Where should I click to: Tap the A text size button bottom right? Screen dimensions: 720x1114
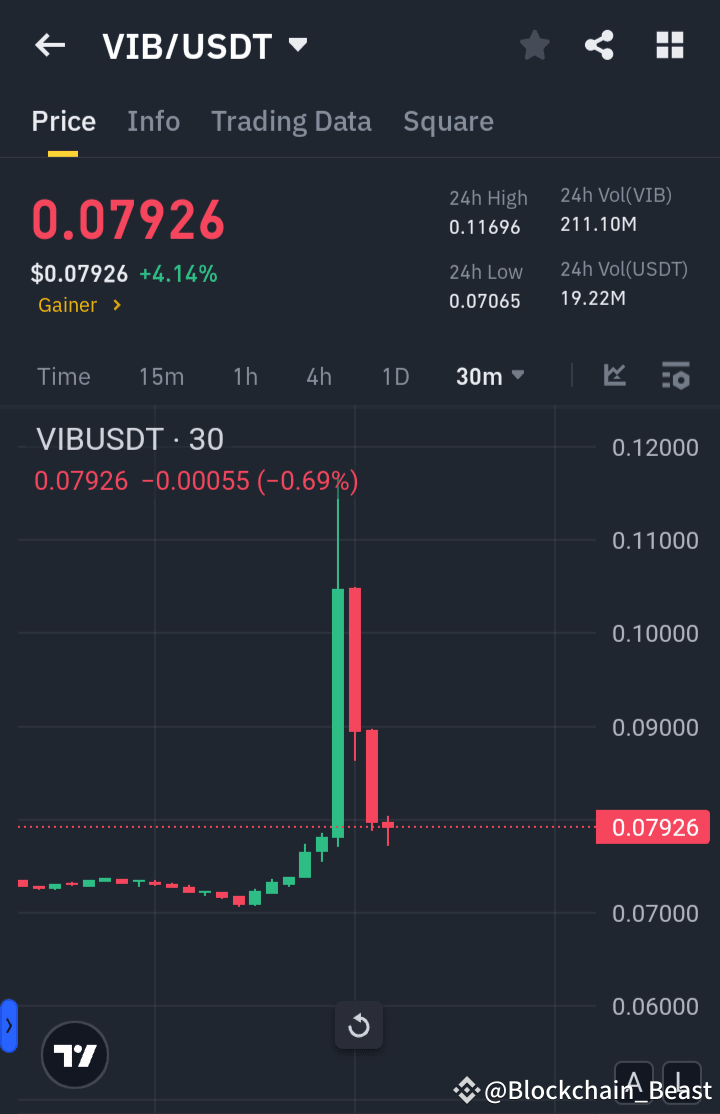pyautogui.click(x=635, y=1082)
